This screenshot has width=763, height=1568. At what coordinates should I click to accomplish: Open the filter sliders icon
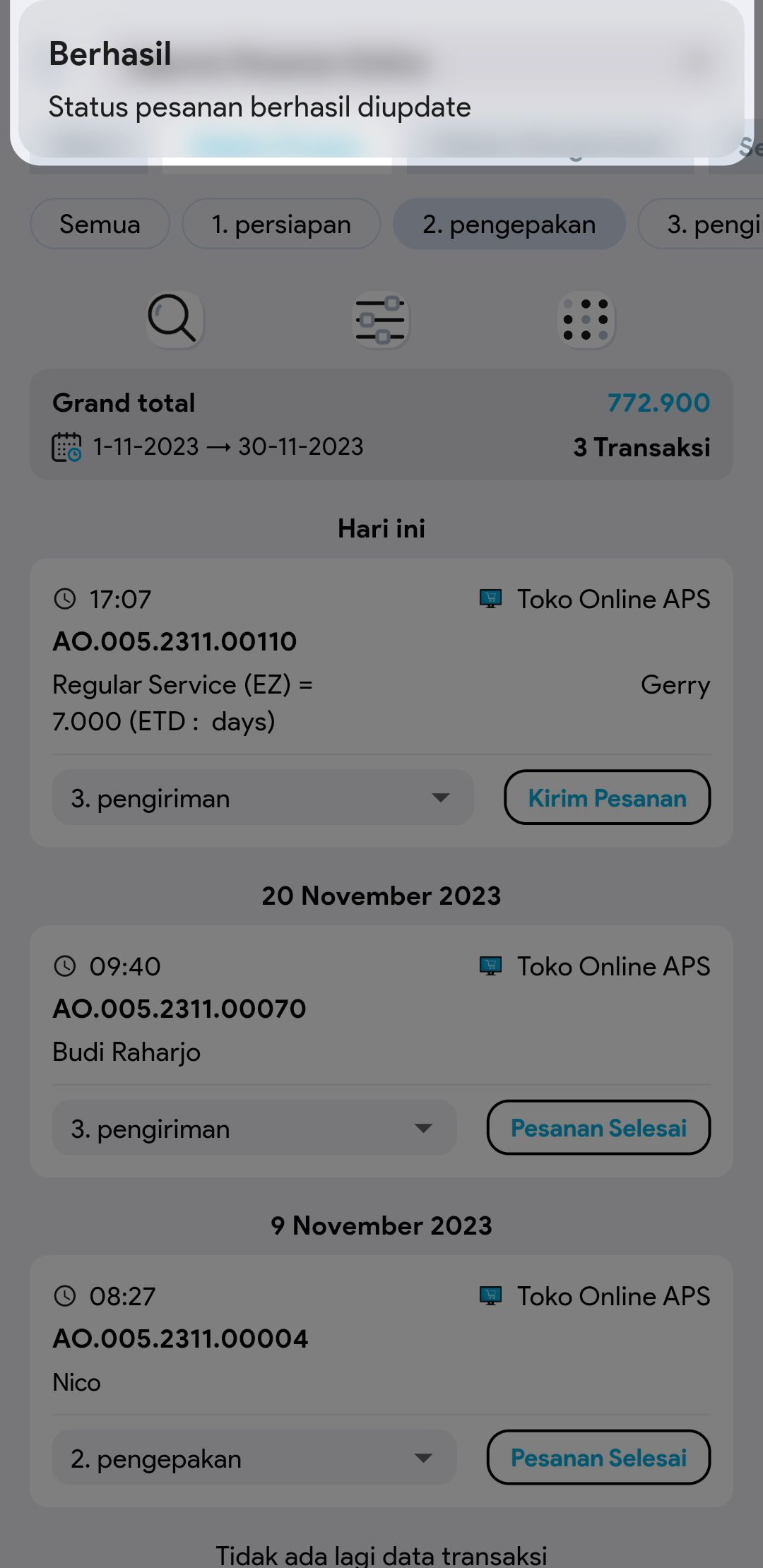click(x=381, y=320)
